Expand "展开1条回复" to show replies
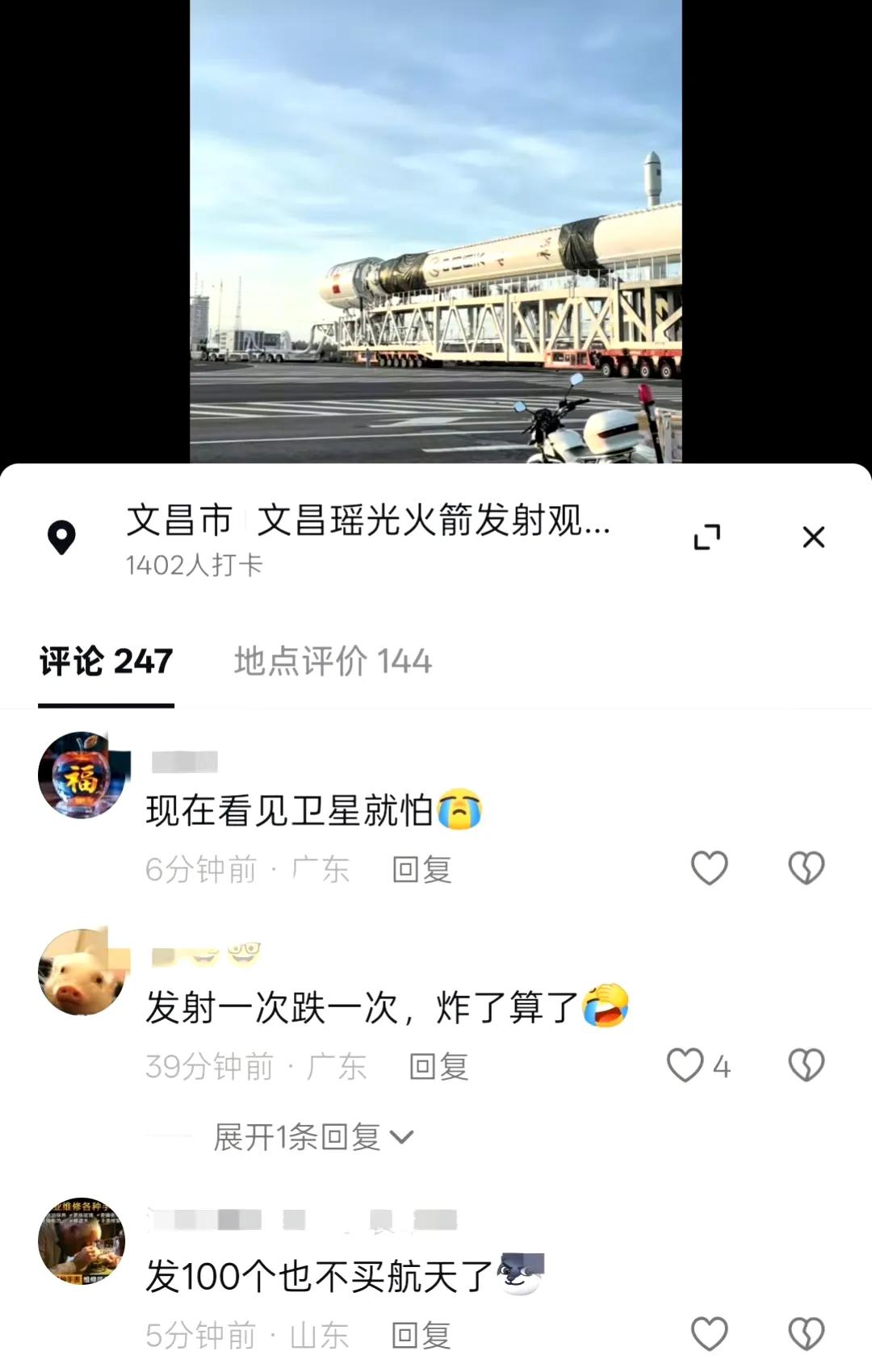Viewport: 872px width, 1372px height. tap(297, 1136)
